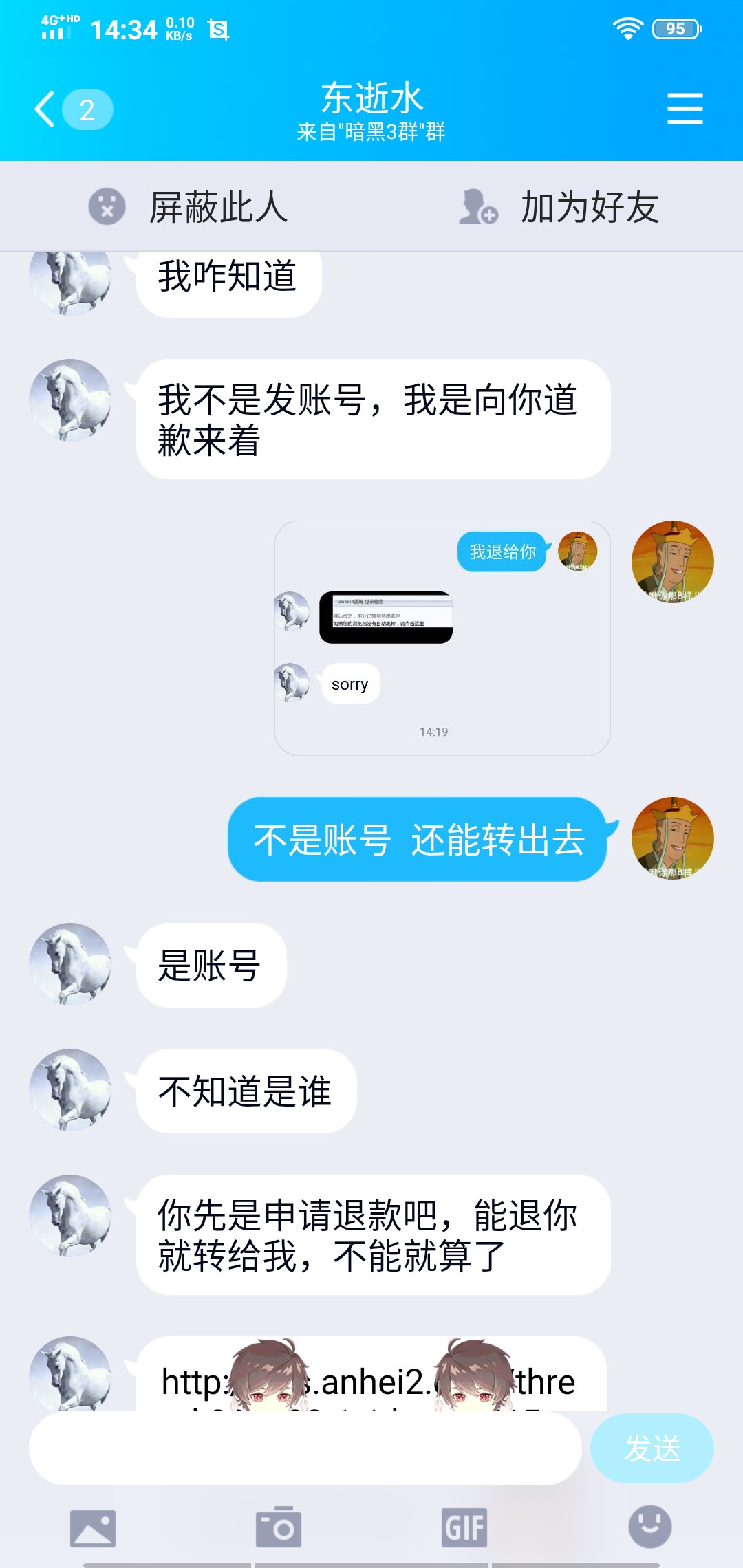This screenshot has height=1568, width=743.
Task: Open the camera icon
Action: (279, 1527)
